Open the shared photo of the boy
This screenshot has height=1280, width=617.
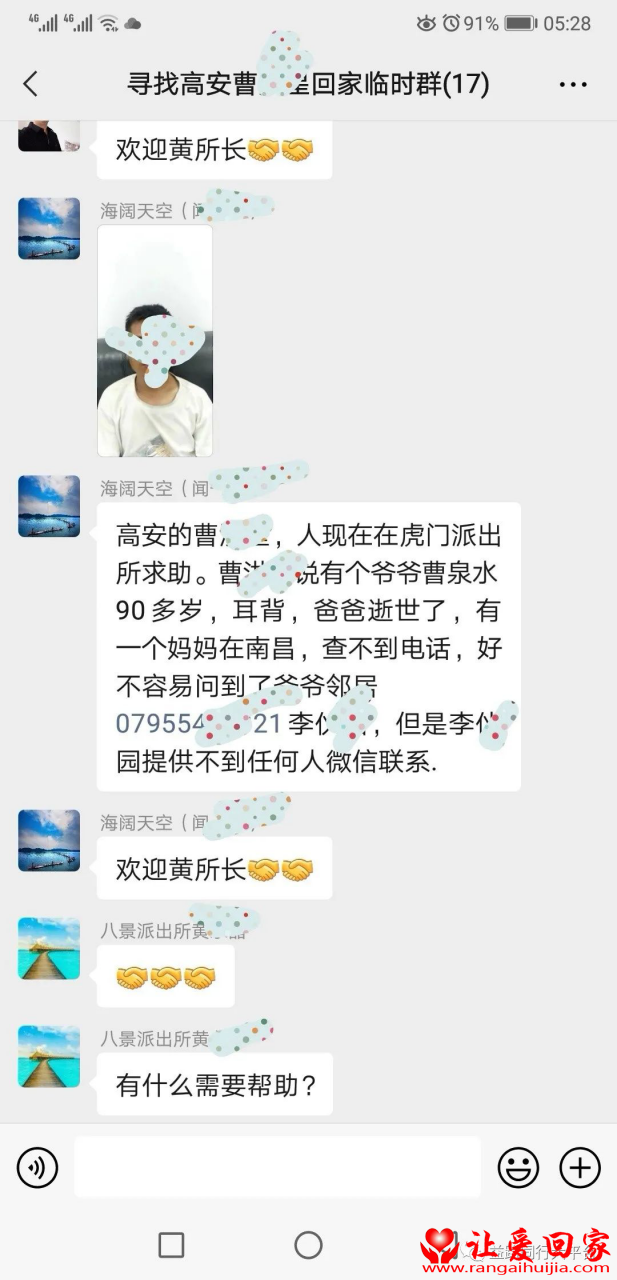pos(155,341)
